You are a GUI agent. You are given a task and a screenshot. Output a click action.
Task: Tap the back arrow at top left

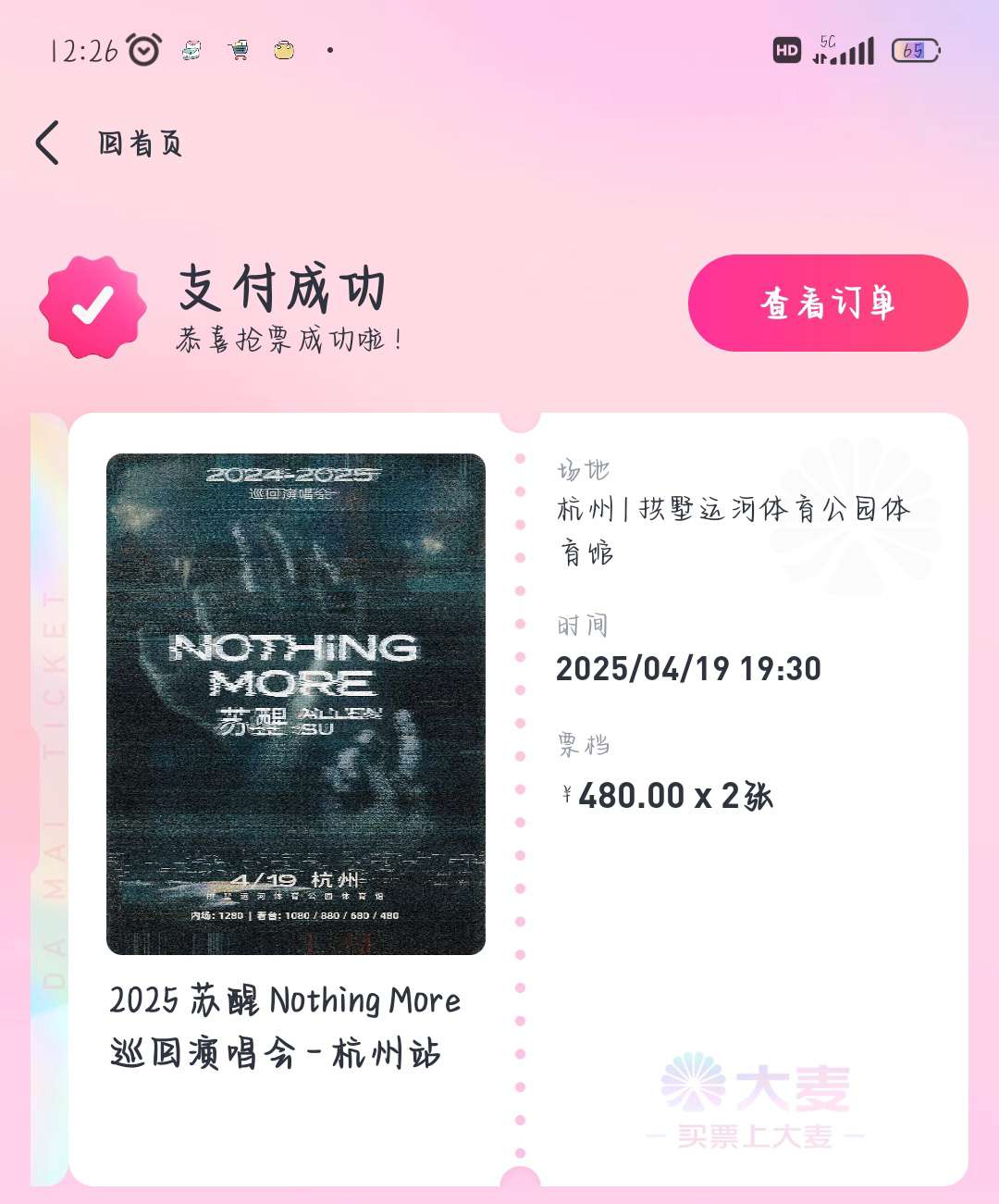coord(48,143)
